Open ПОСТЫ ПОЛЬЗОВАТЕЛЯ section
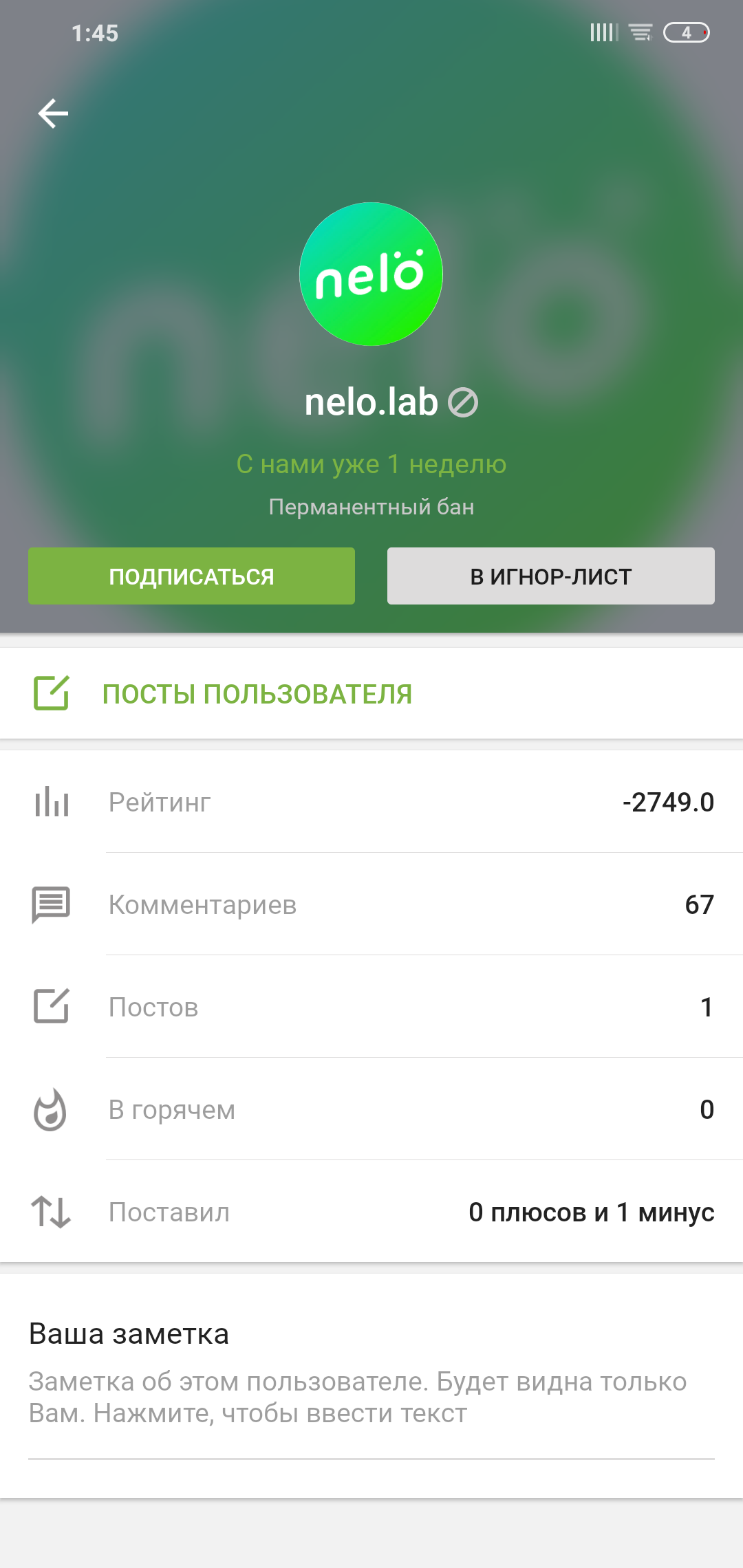 point(257,694)
